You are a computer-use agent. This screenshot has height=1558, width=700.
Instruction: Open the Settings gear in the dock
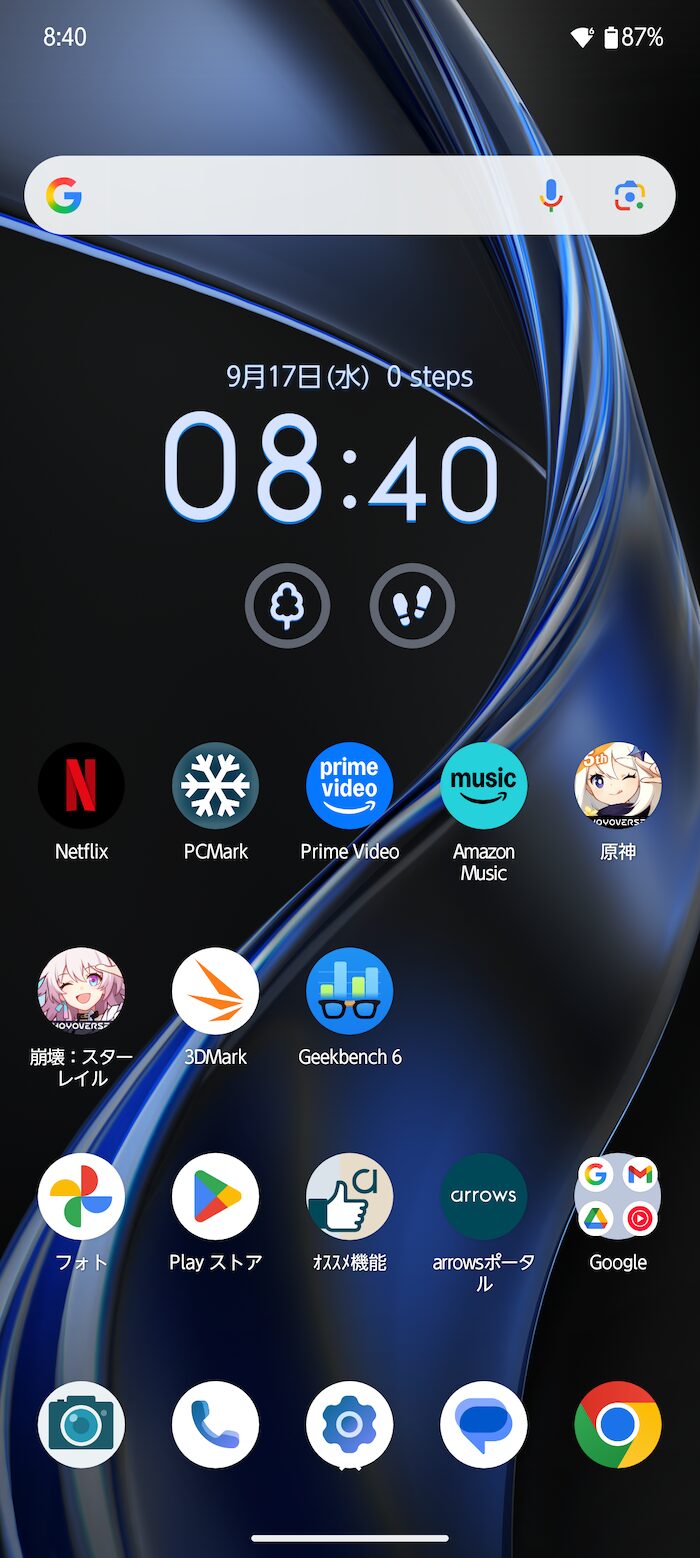(350, 1425)
